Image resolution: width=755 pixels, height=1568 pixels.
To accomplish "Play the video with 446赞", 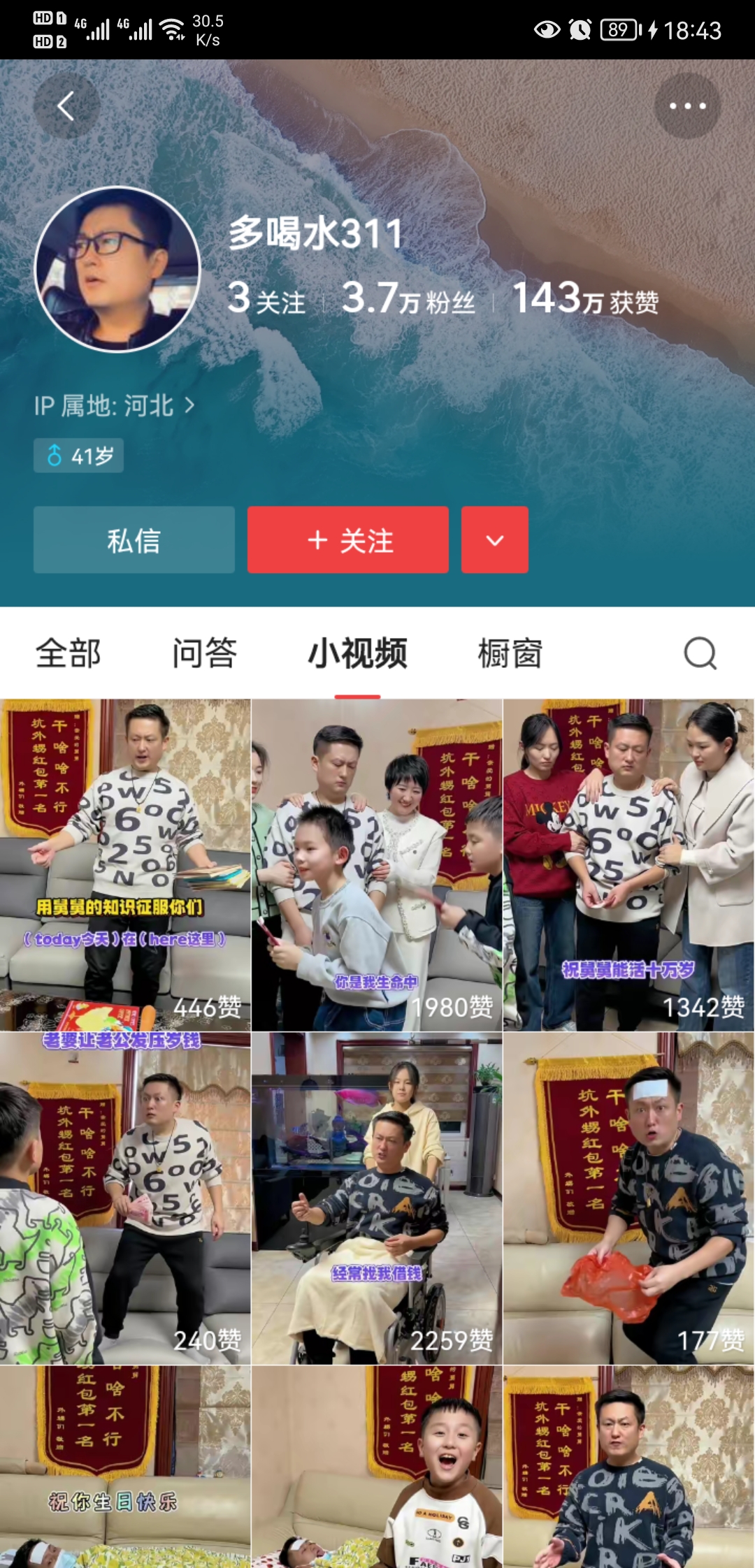I will tap(125, 865).
